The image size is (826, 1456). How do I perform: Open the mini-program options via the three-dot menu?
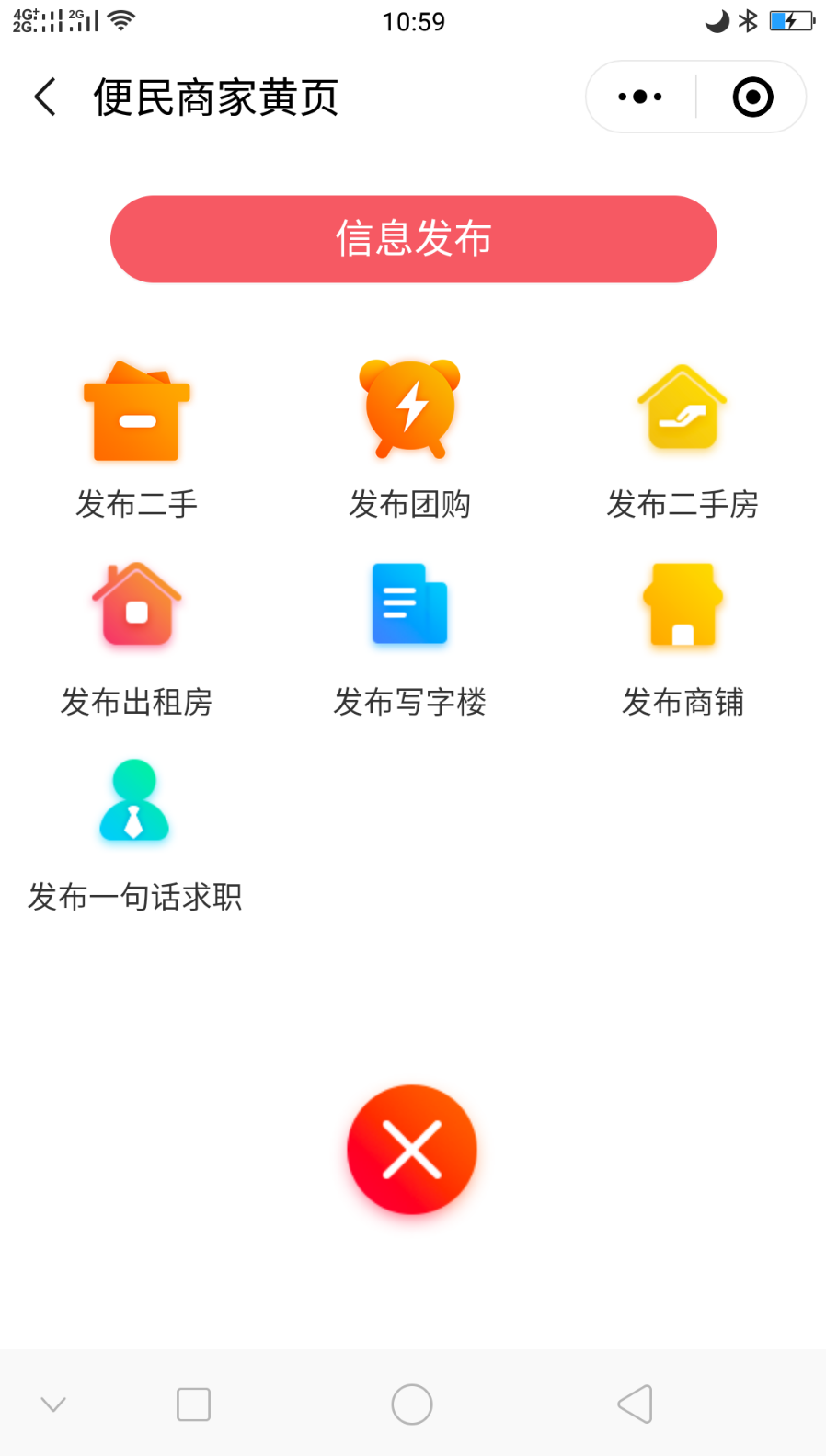click(x=638, y=96)
